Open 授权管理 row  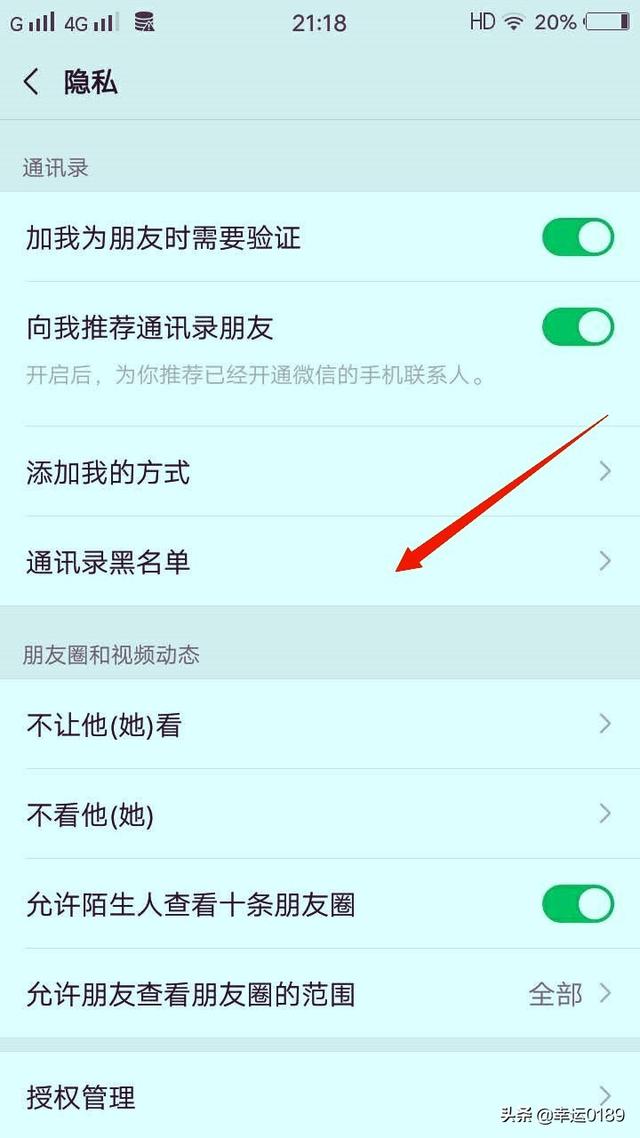(320, 1097)
